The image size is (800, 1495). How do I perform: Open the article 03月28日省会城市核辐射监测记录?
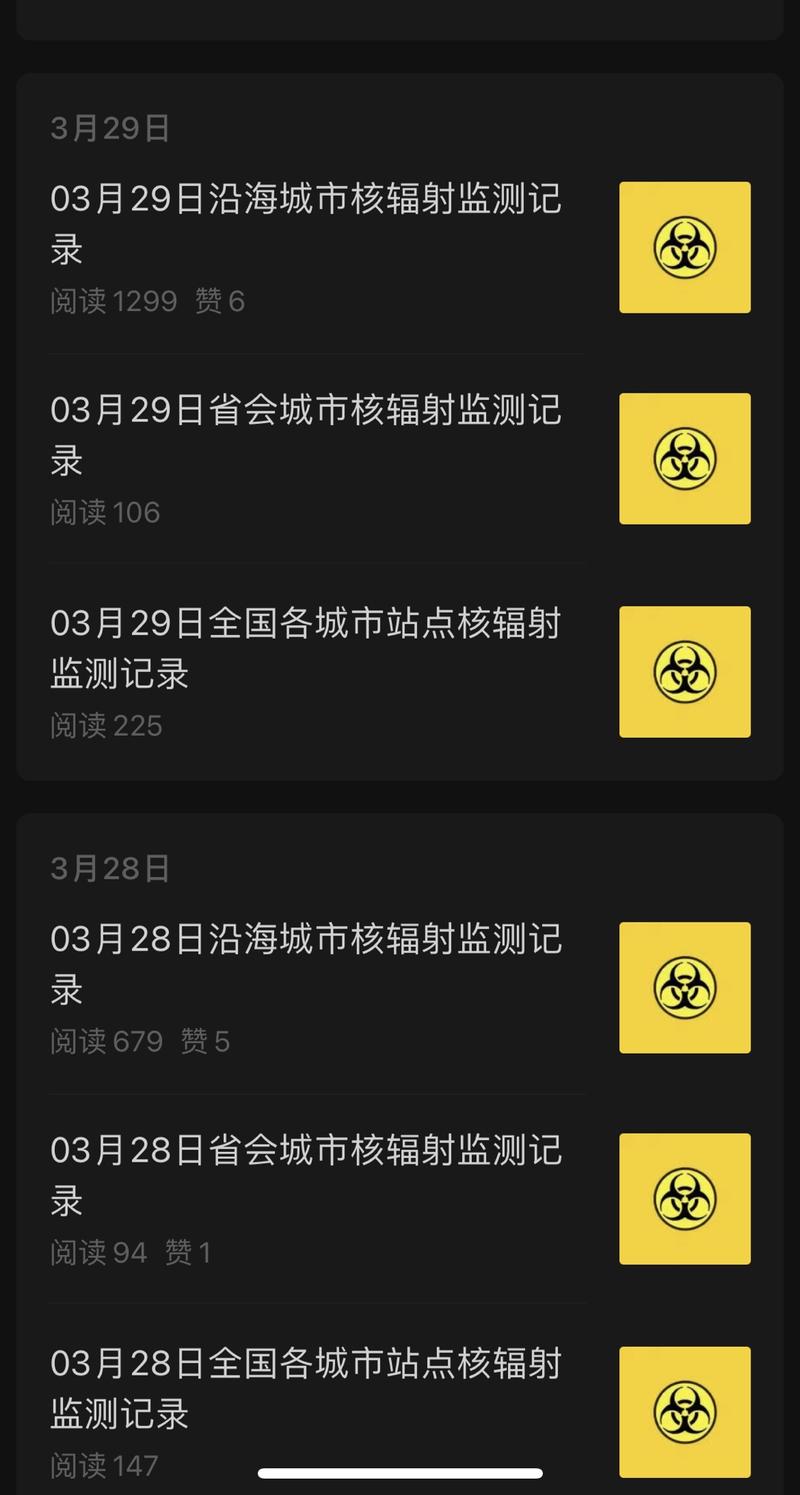pyautogui.click(x=305, y=1174)
